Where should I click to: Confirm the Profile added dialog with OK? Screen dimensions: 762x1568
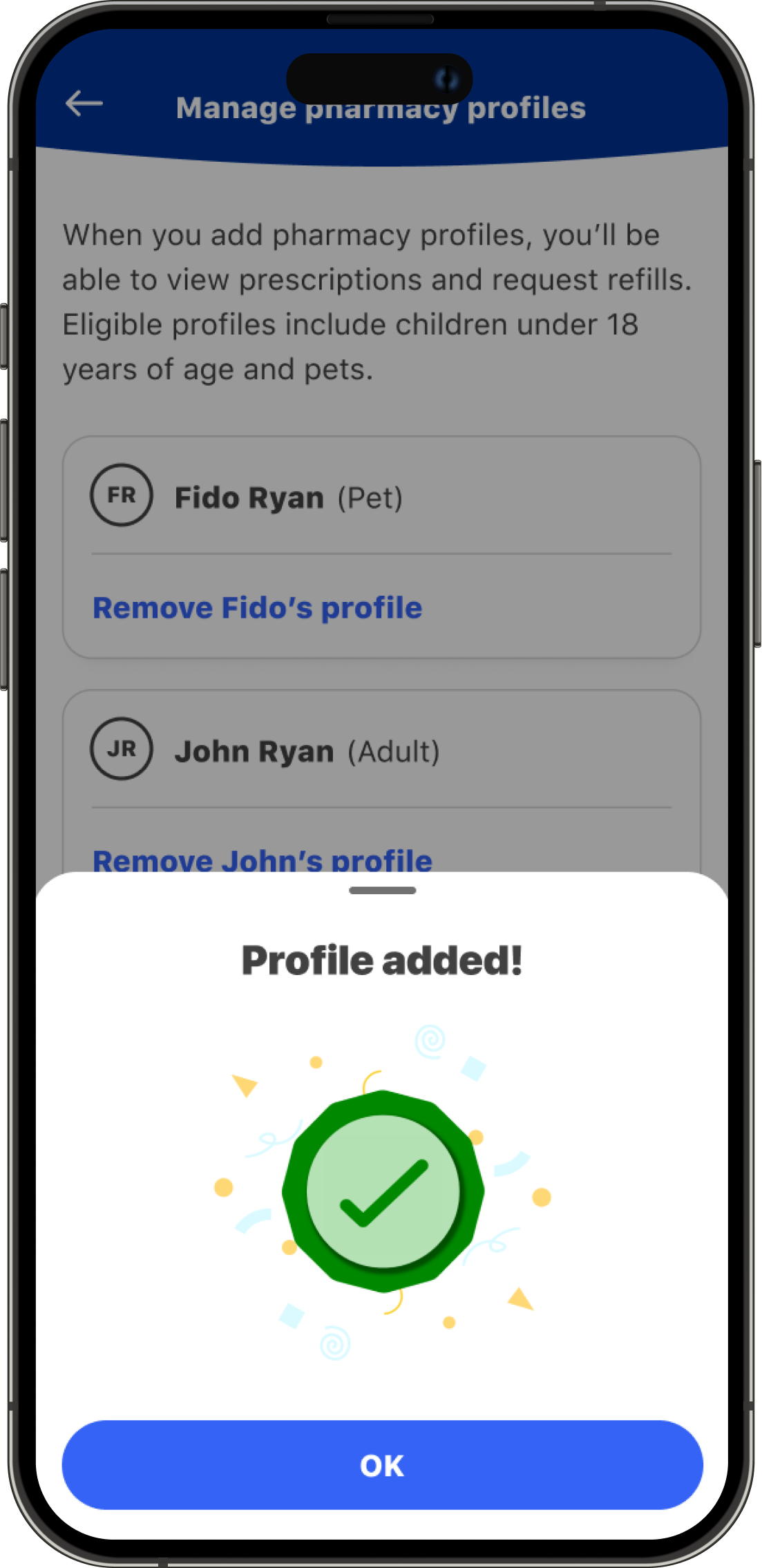(x=382, y=1464)
